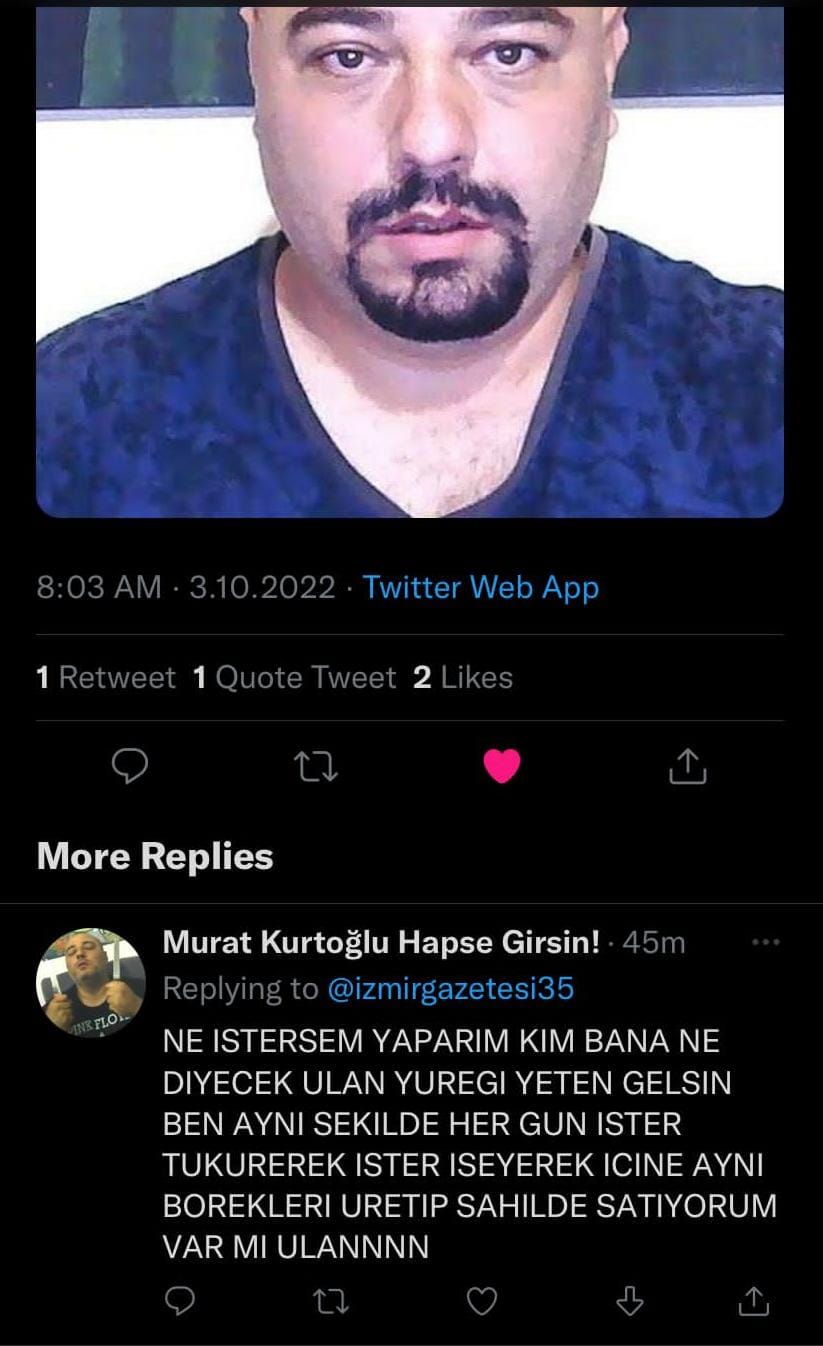Open the profile picture of the reply's author
The width and height of the screenshot is (823, 1346).
coord(91,982)
